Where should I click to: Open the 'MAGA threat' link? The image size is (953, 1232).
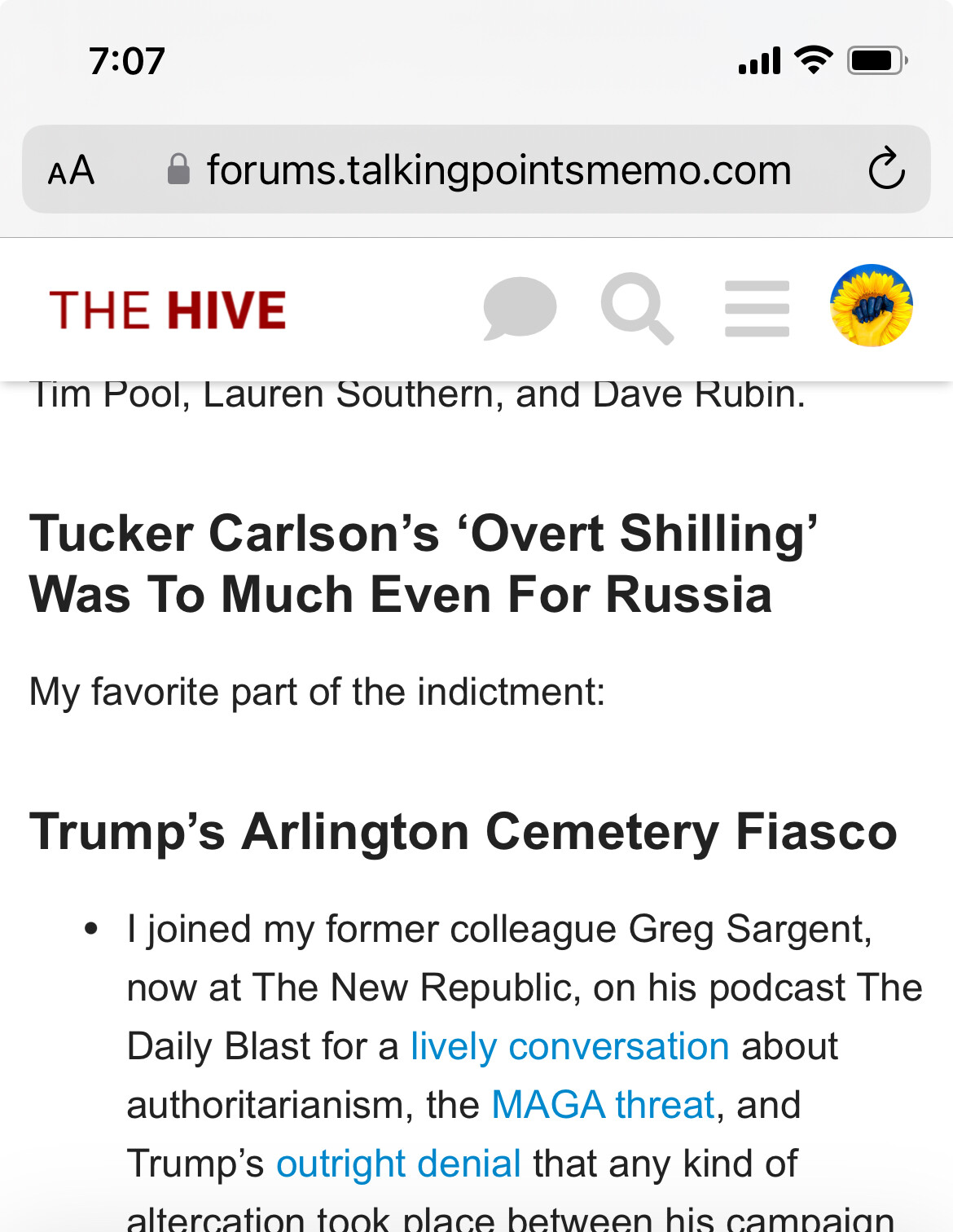tap(603, 1105)
